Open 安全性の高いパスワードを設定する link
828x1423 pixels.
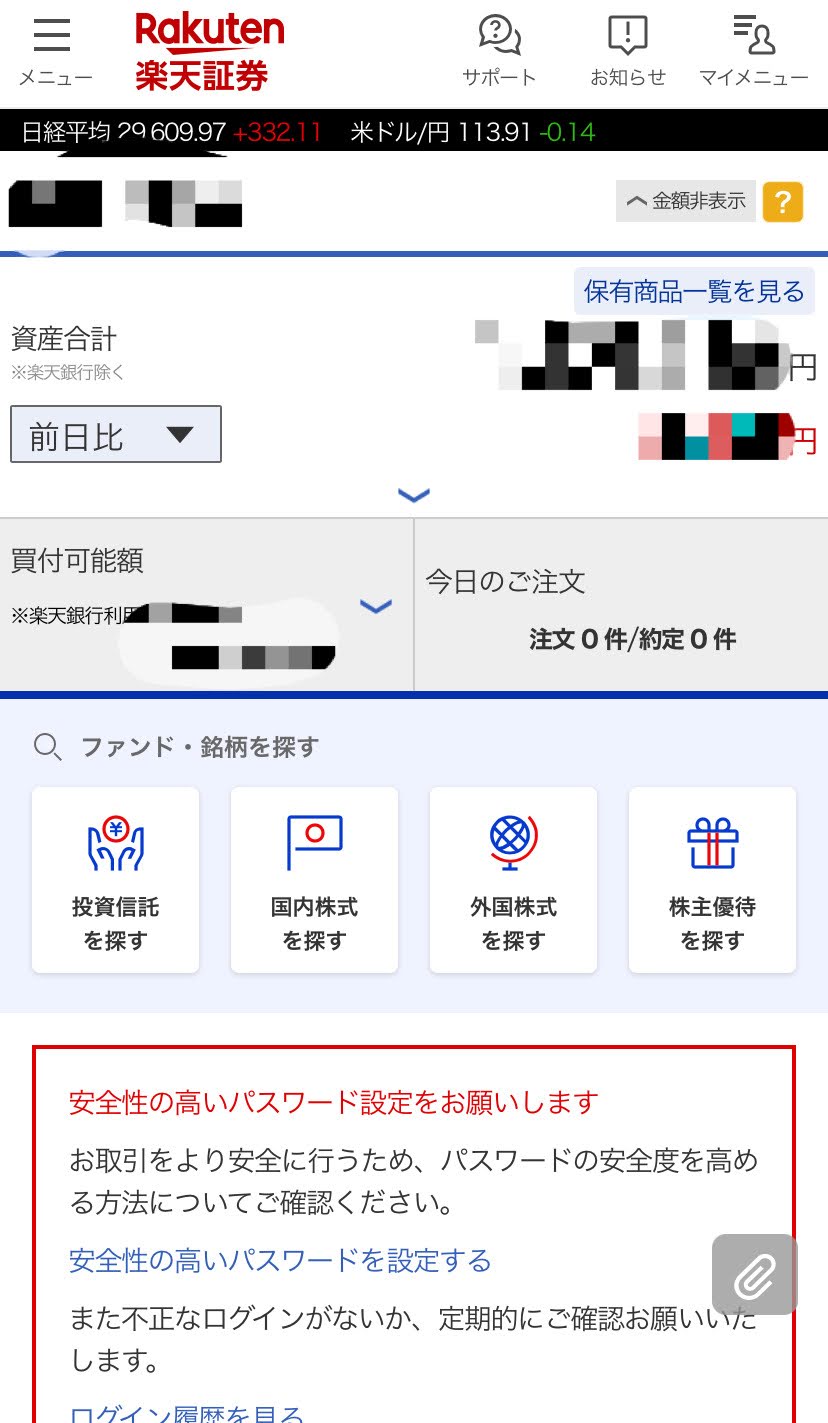click(x=280, y=1260)
